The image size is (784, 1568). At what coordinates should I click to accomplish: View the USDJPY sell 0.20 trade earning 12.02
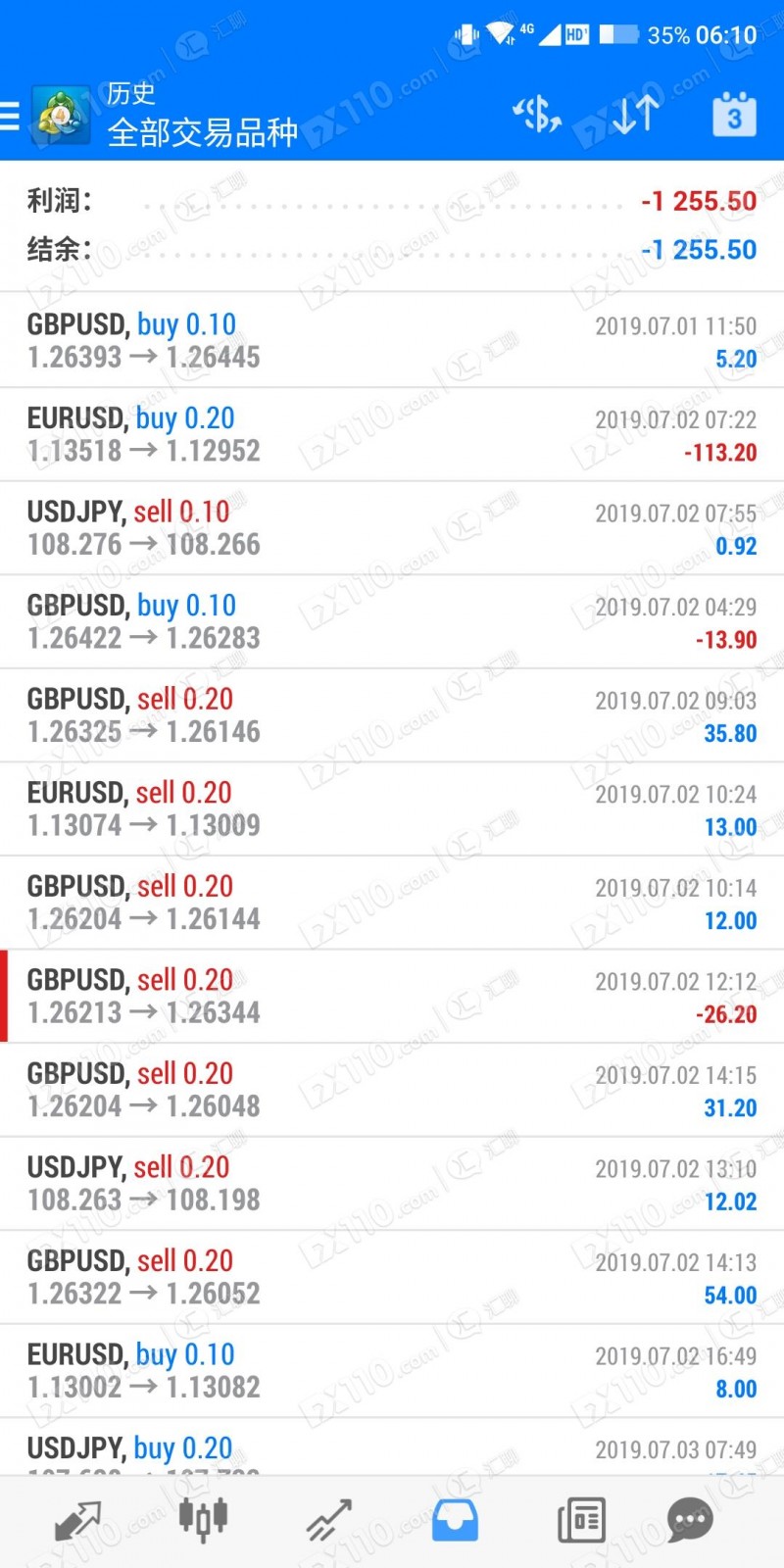coord(392,1183)
